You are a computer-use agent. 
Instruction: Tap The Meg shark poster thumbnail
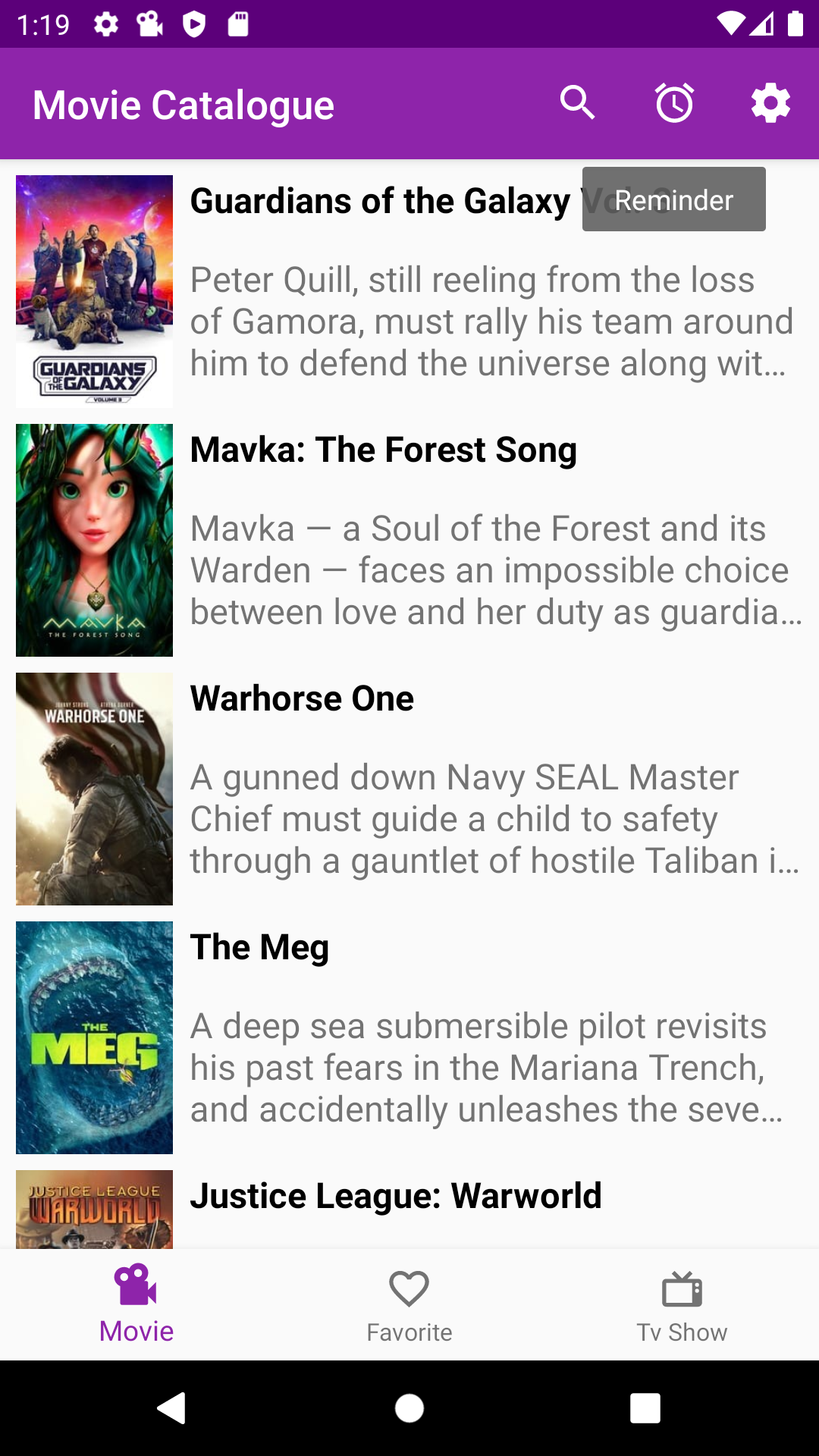click(94, 1037)
